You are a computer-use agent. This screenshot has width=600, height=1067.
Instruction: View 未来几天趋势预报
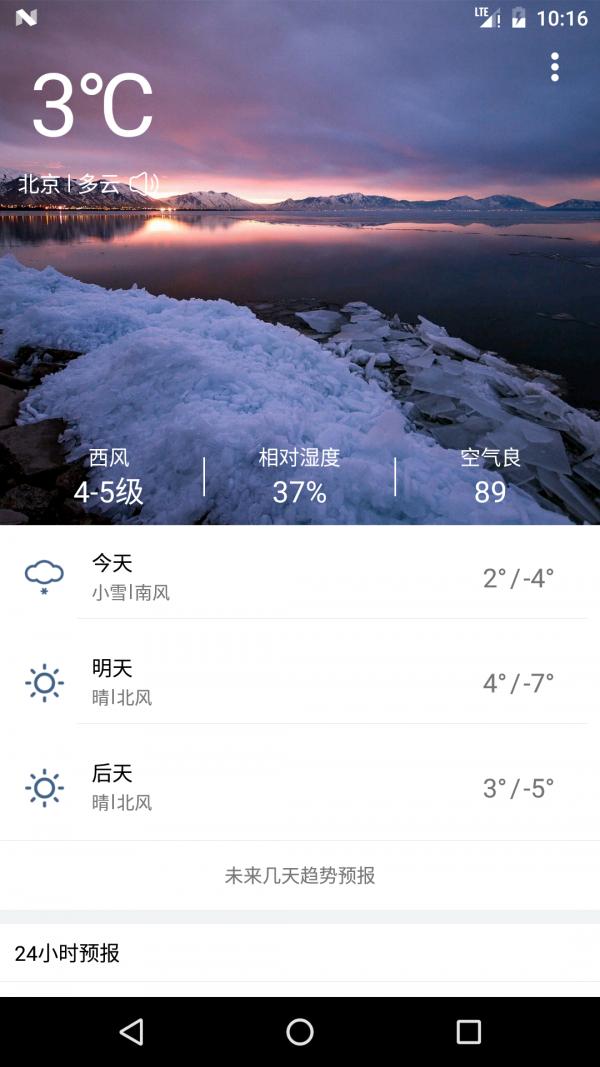[x=300, y=876]
